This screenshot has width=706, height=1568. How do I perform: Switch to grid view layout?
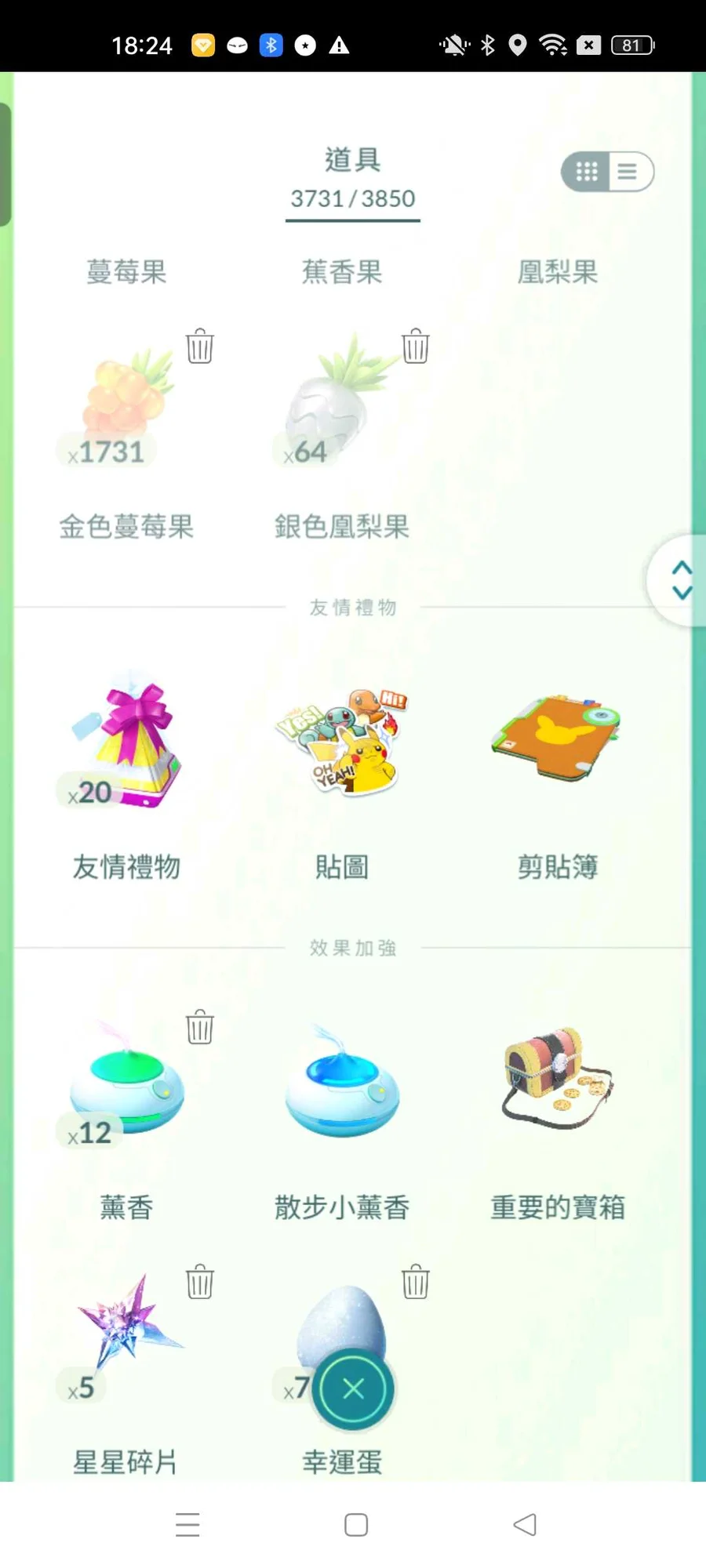pyautogui.click(x=587, y=172)
